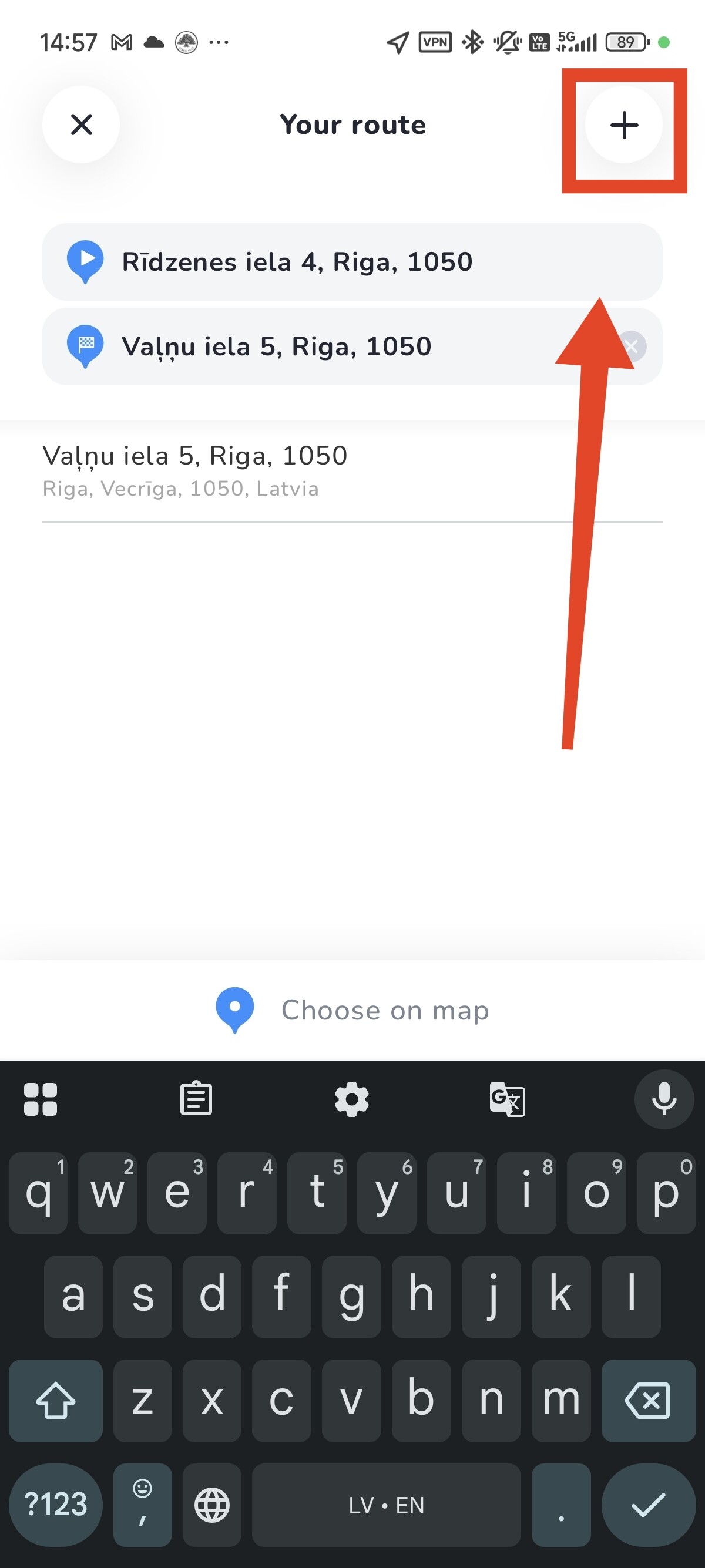
Task: Close the Your route screen
Action: pyautogui.click(x=81, y=125)
